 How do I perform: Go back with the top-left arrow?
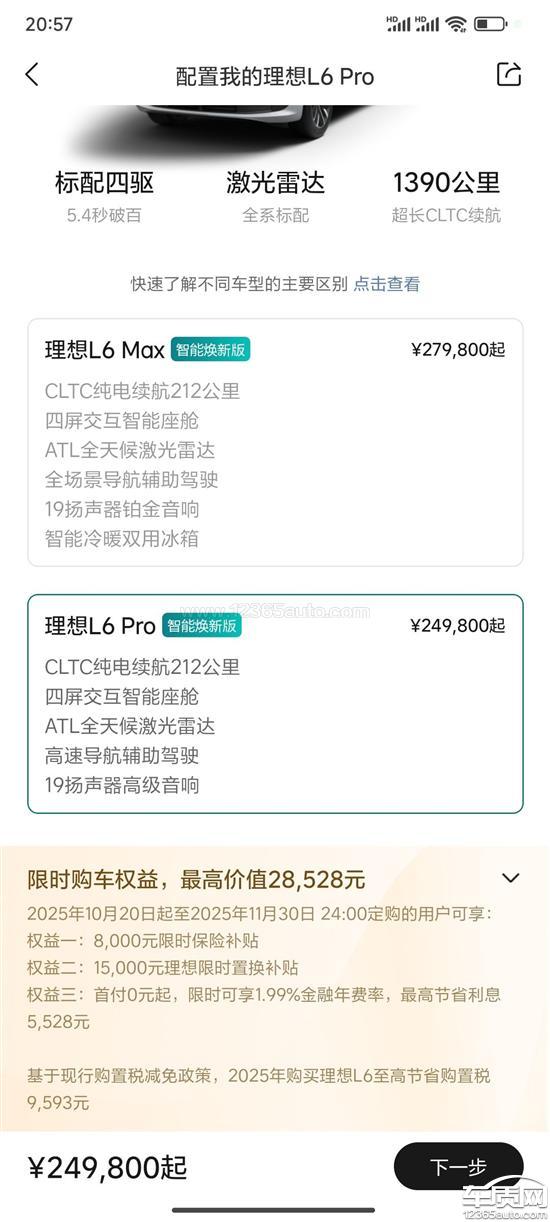pos(32,74)
